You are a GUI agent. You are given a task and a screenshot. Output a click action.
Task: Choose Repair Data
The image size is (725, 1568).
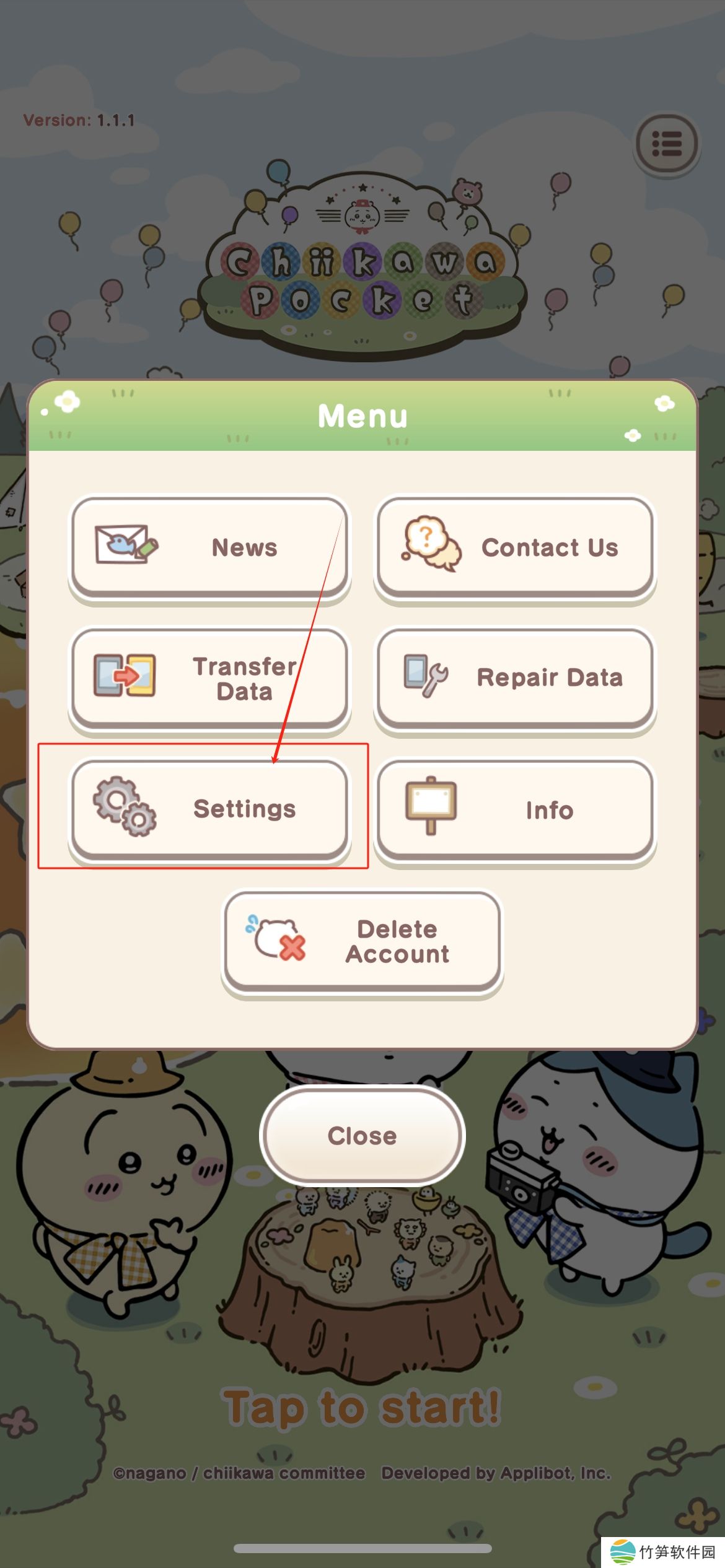515,678
